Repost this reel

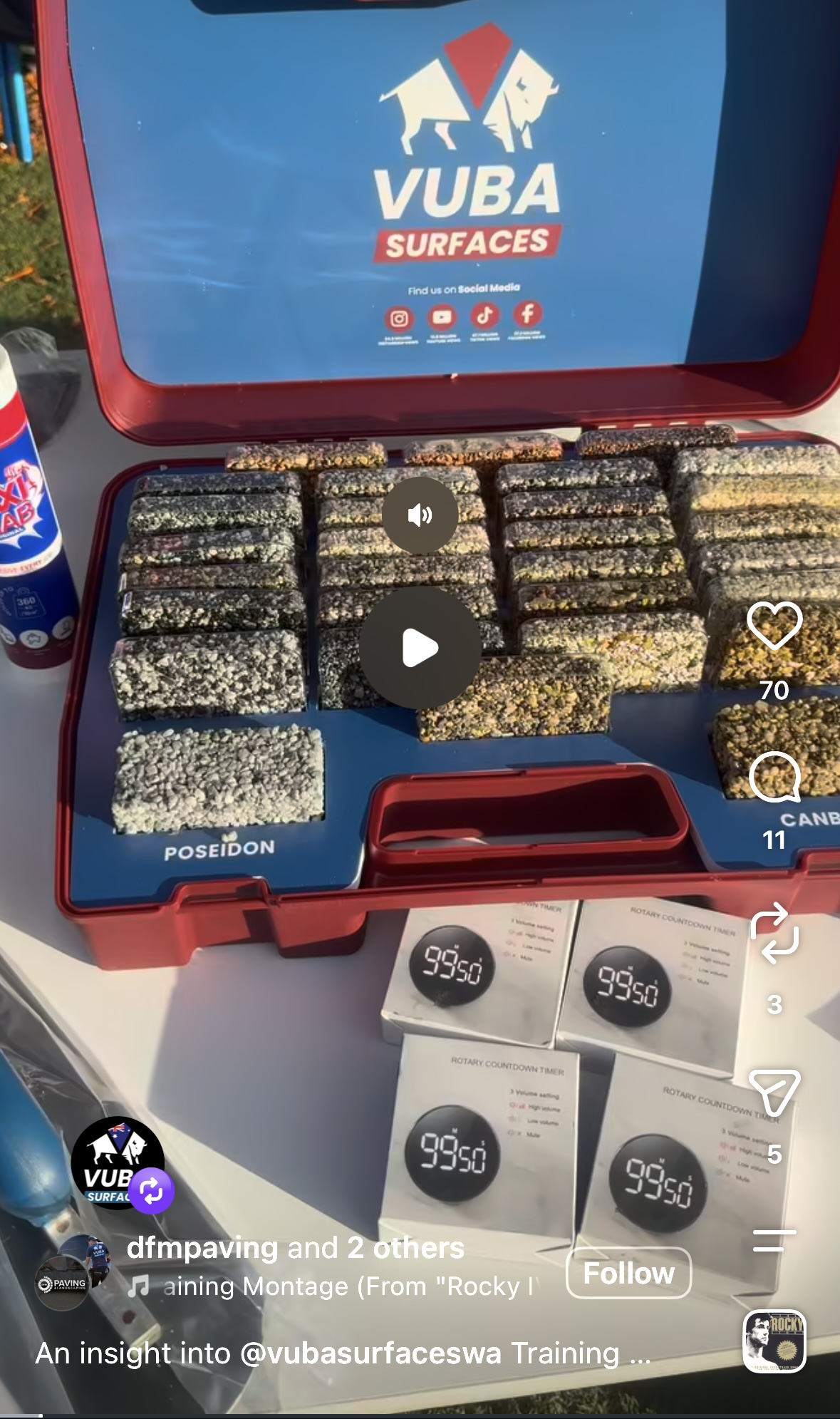(774, 933)
